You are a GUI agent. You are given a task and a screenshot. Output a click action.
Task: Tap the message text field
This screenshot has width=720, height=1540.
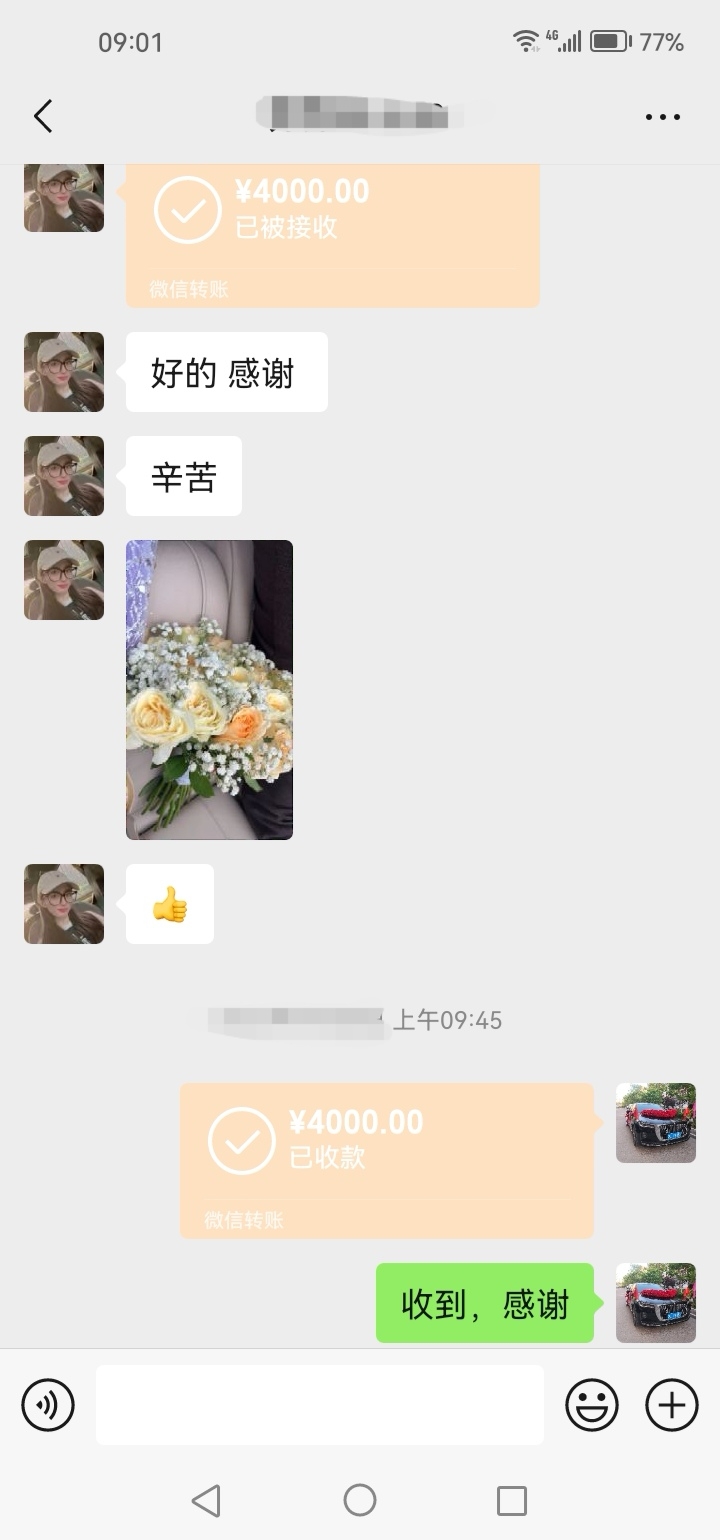[x=320, y=1405]
